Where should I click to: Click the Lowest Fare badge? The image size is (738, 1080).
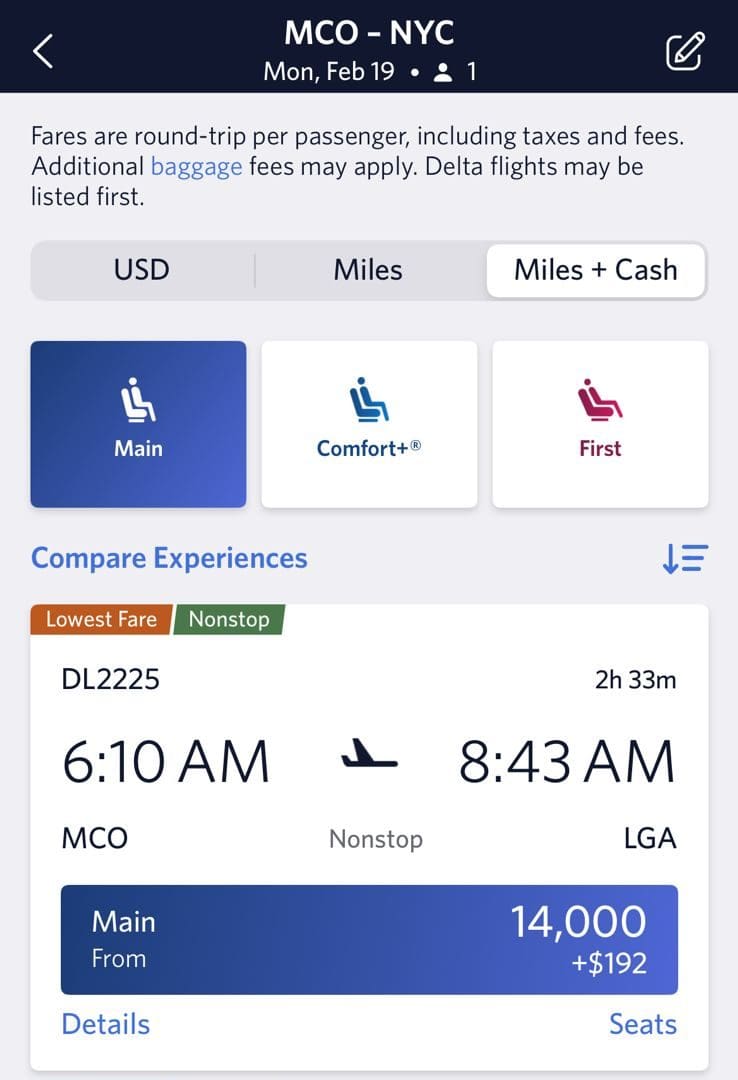point(99,620)
